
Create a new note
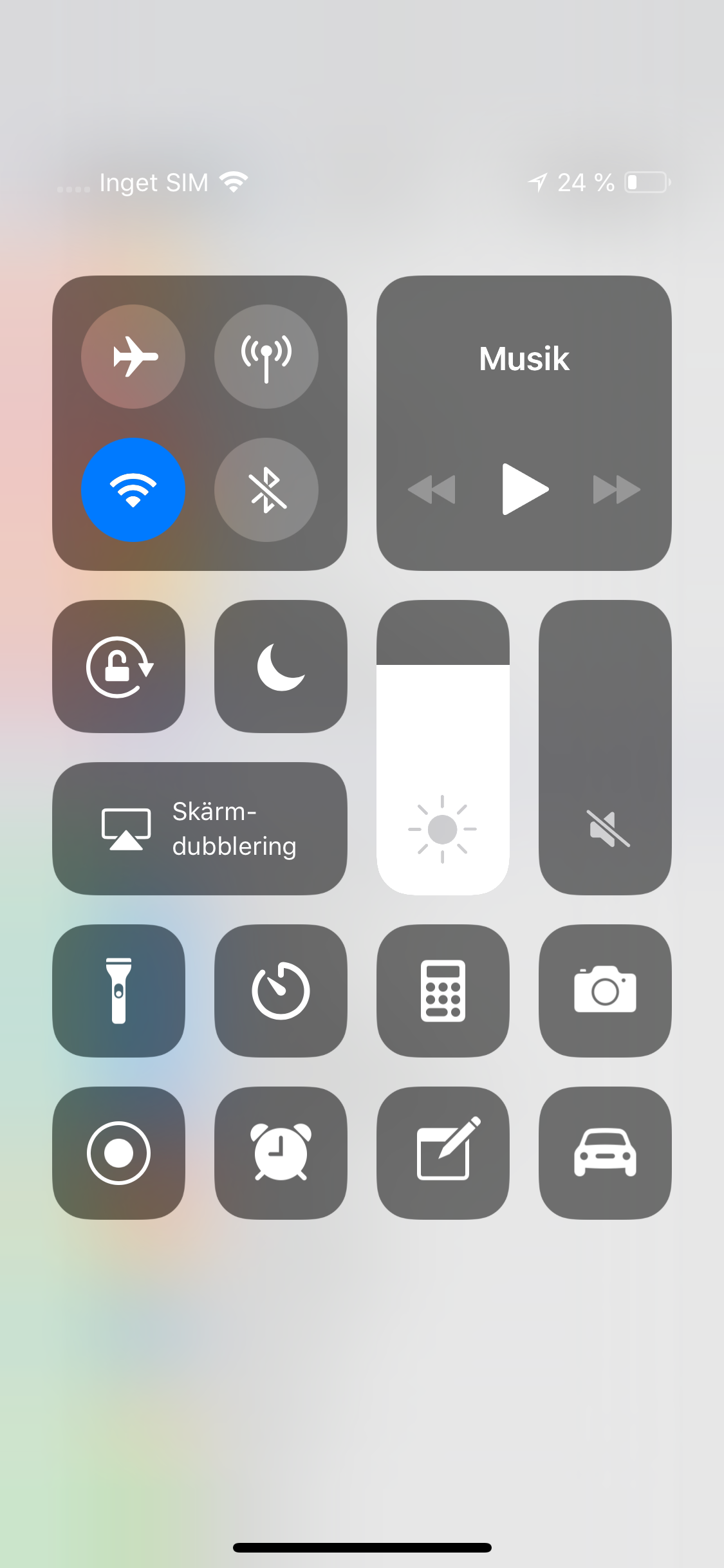(443, 1153)
